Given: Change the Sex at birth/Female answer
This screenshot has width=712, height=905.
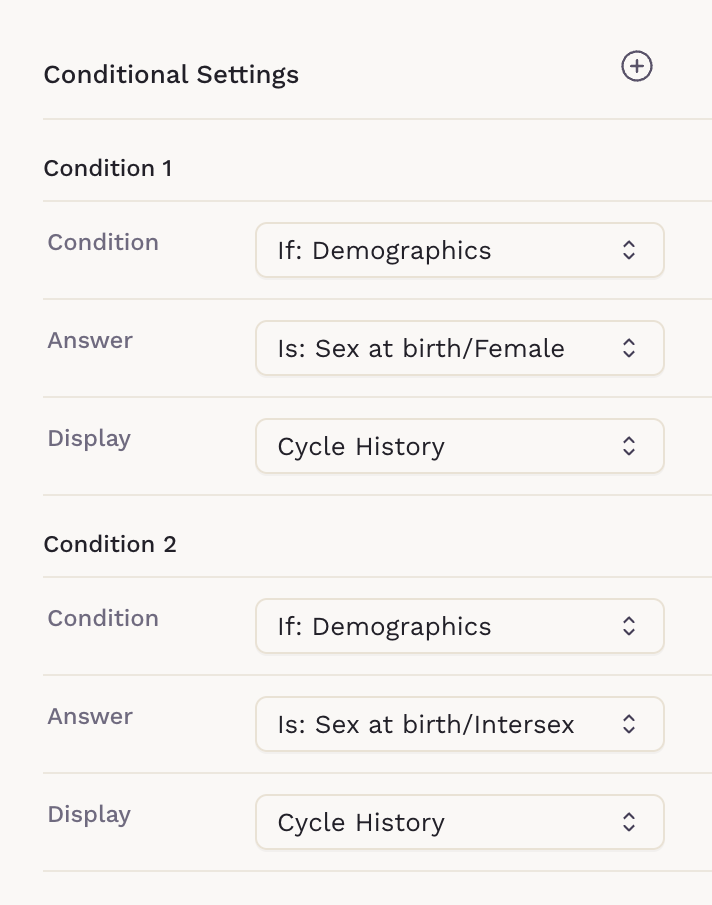Looking at the screenshot, I should [x=460, y=348].
